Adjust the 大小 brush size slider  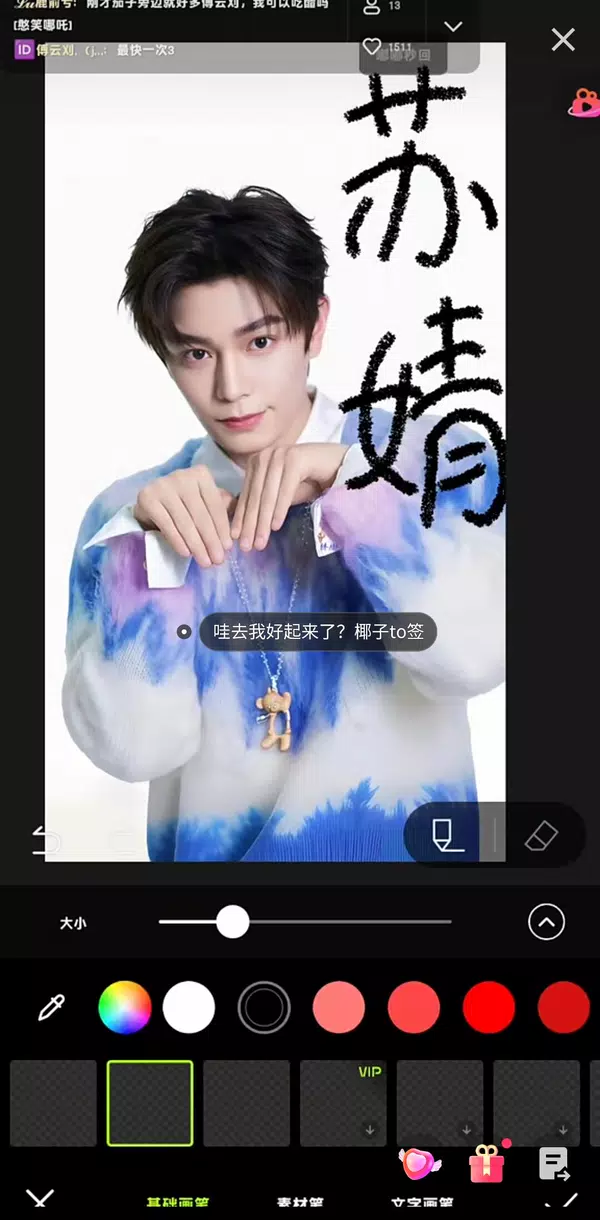tap(233, 922)
